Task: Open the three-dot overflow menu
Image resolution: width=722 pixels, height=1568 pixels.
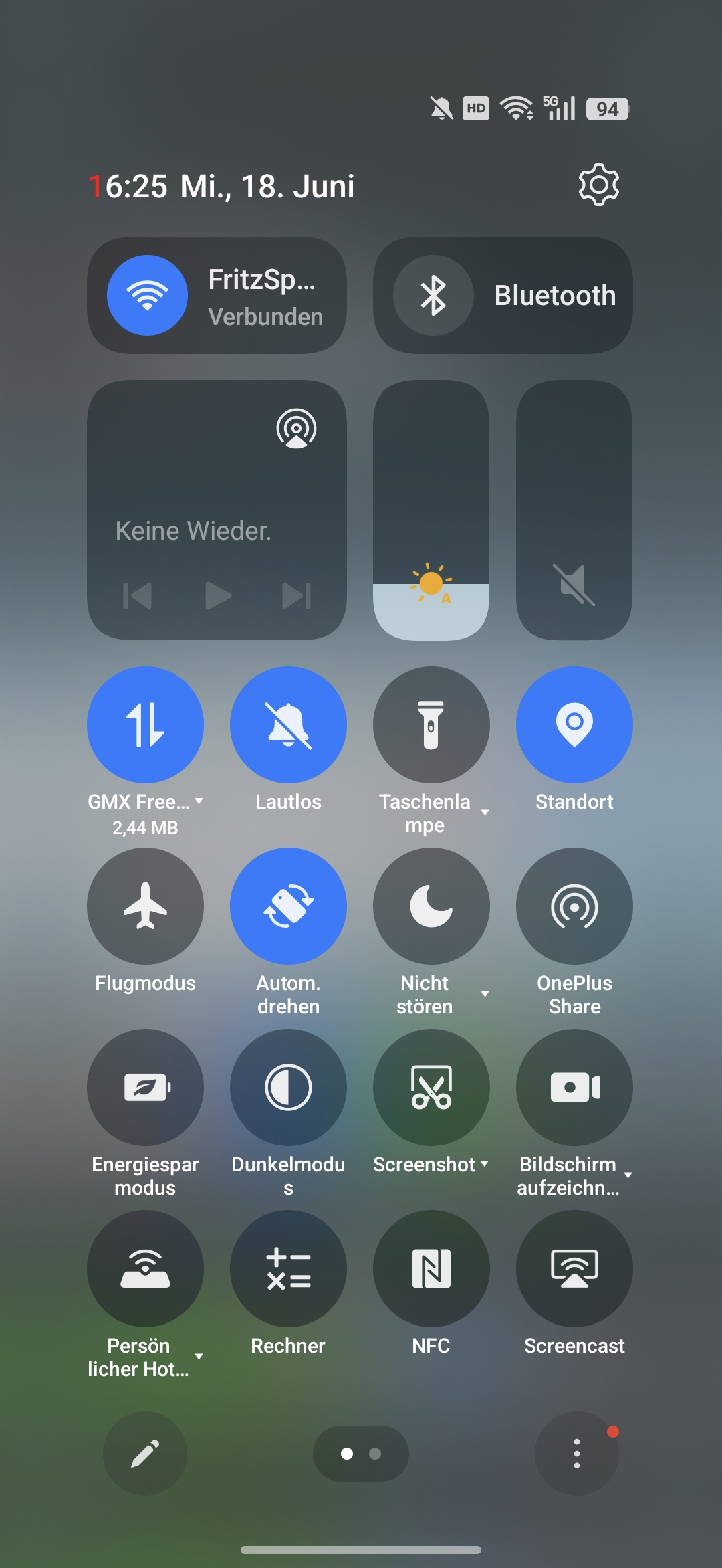Action: point(577,1454)
